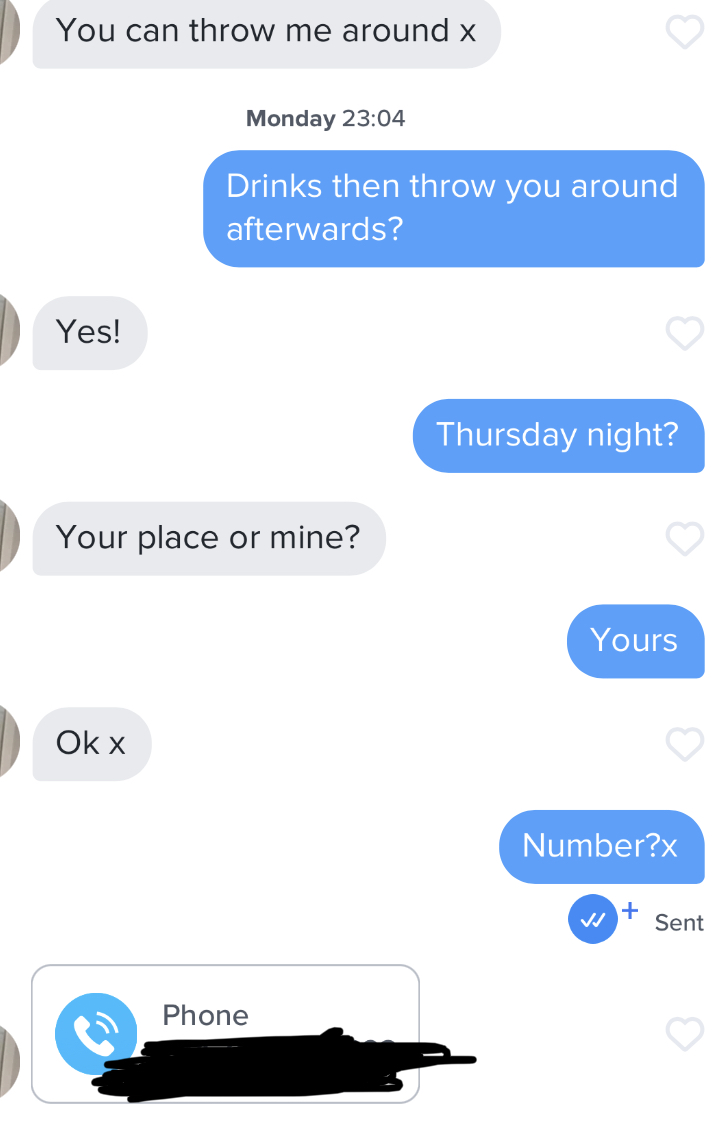Heart the "Yes!" message

coord(685,333)
